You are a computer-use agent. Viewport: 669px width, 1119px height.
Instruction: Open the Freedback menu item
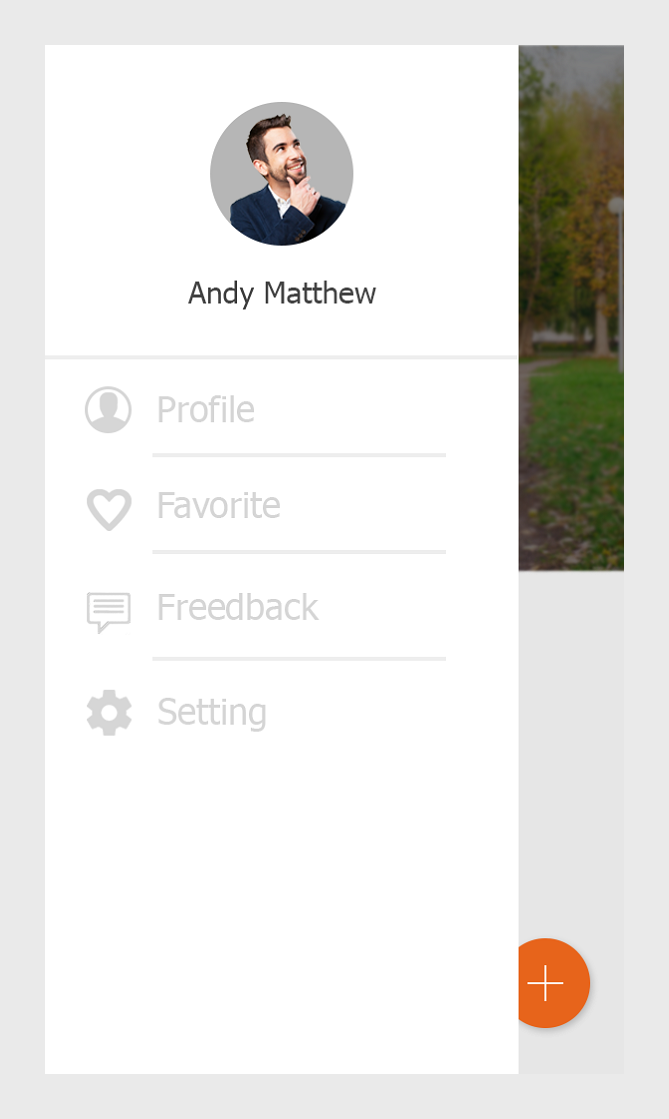coord(237,608)
